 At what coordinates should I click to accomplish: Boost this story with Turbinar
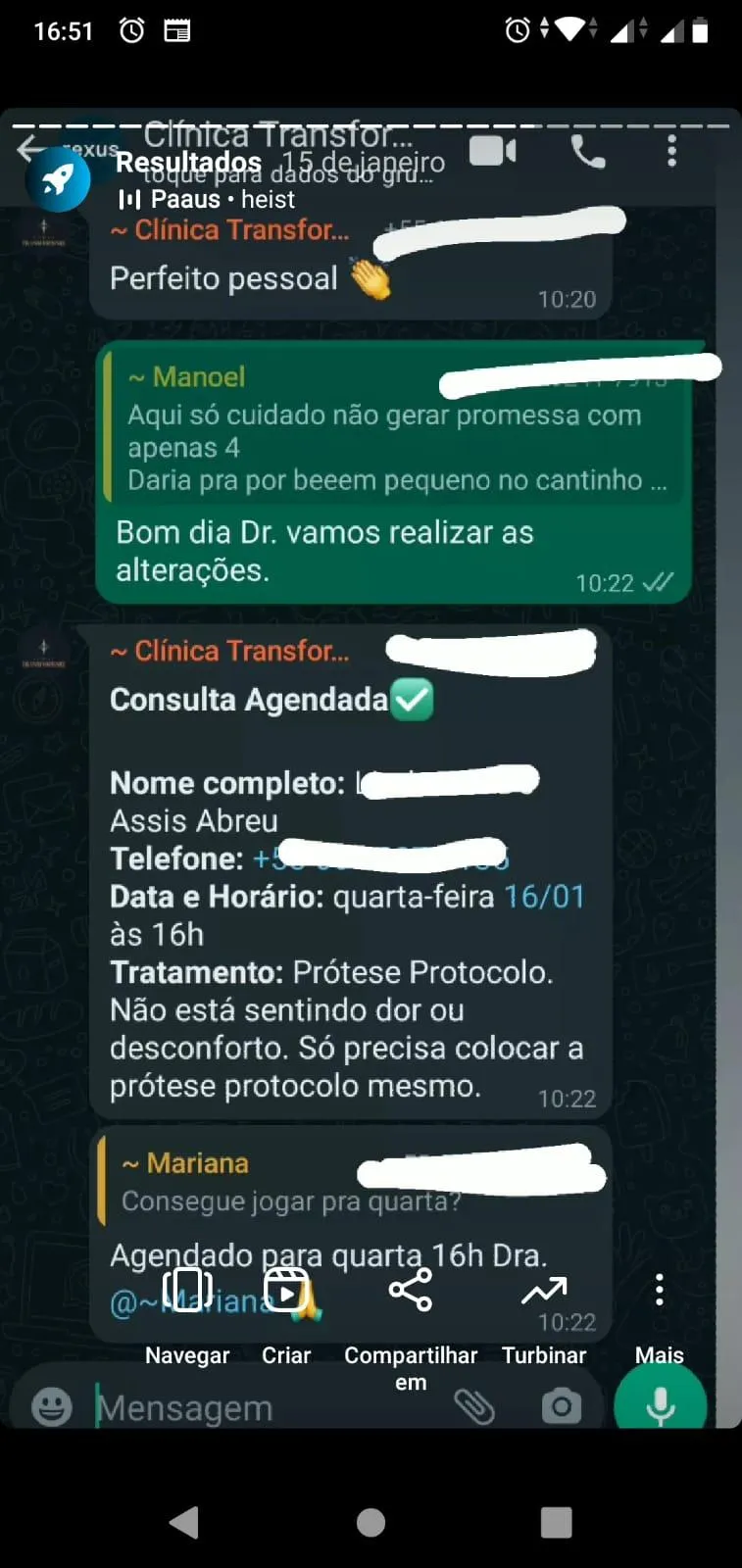pyautogui.click(x=544, y=1312)
